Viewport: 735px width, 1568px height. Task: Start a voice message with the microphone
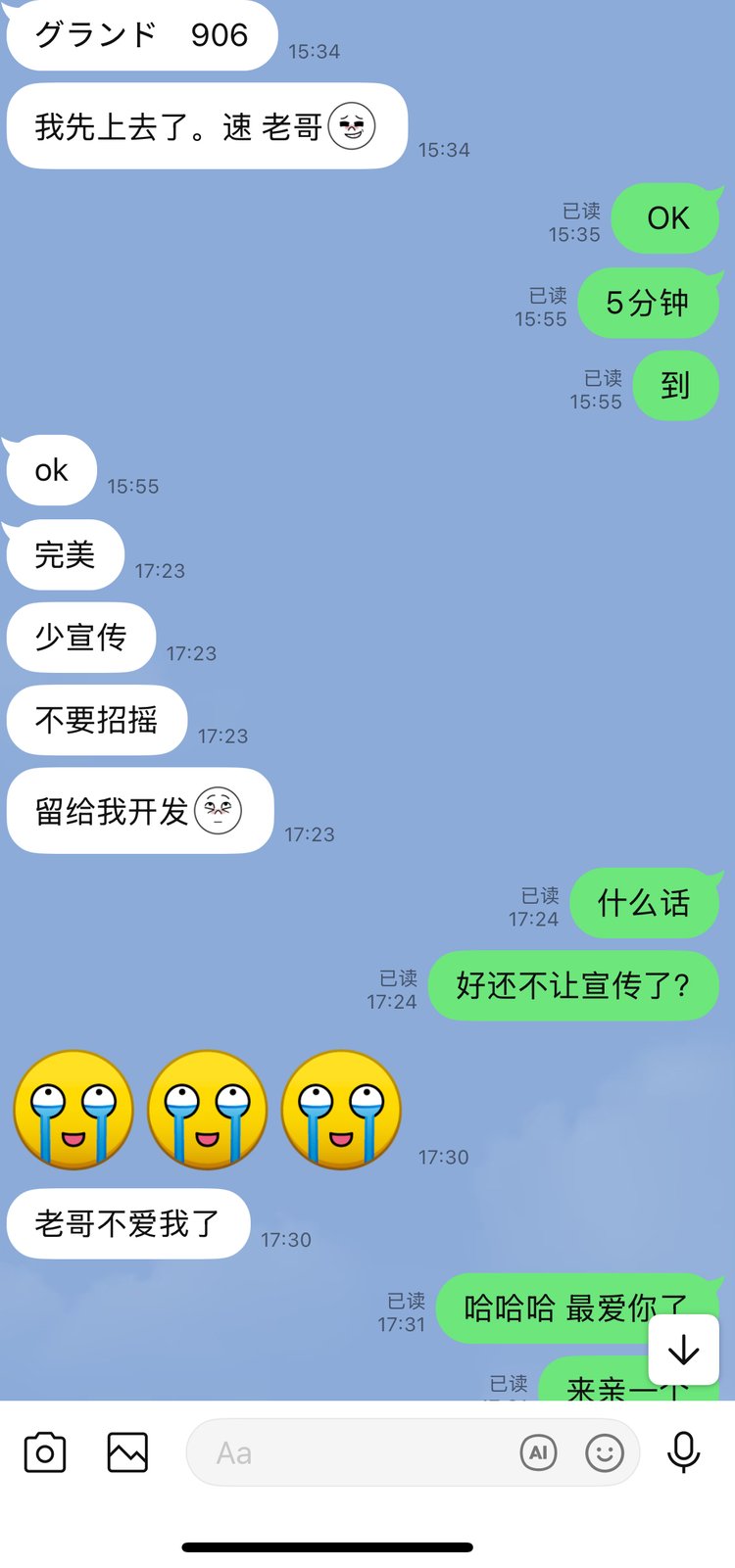click(x=683, y=1452)
